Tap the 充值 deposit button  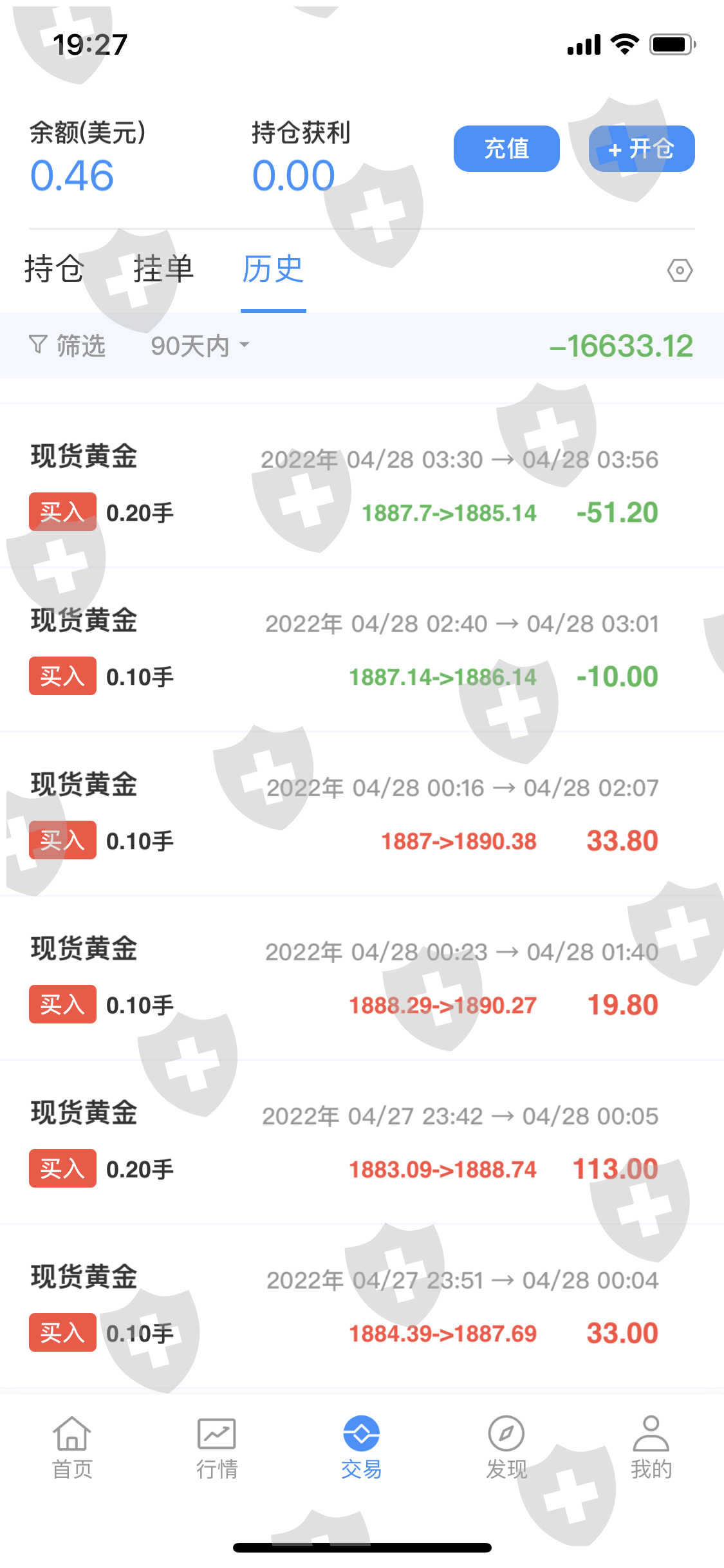click(506, 149)
